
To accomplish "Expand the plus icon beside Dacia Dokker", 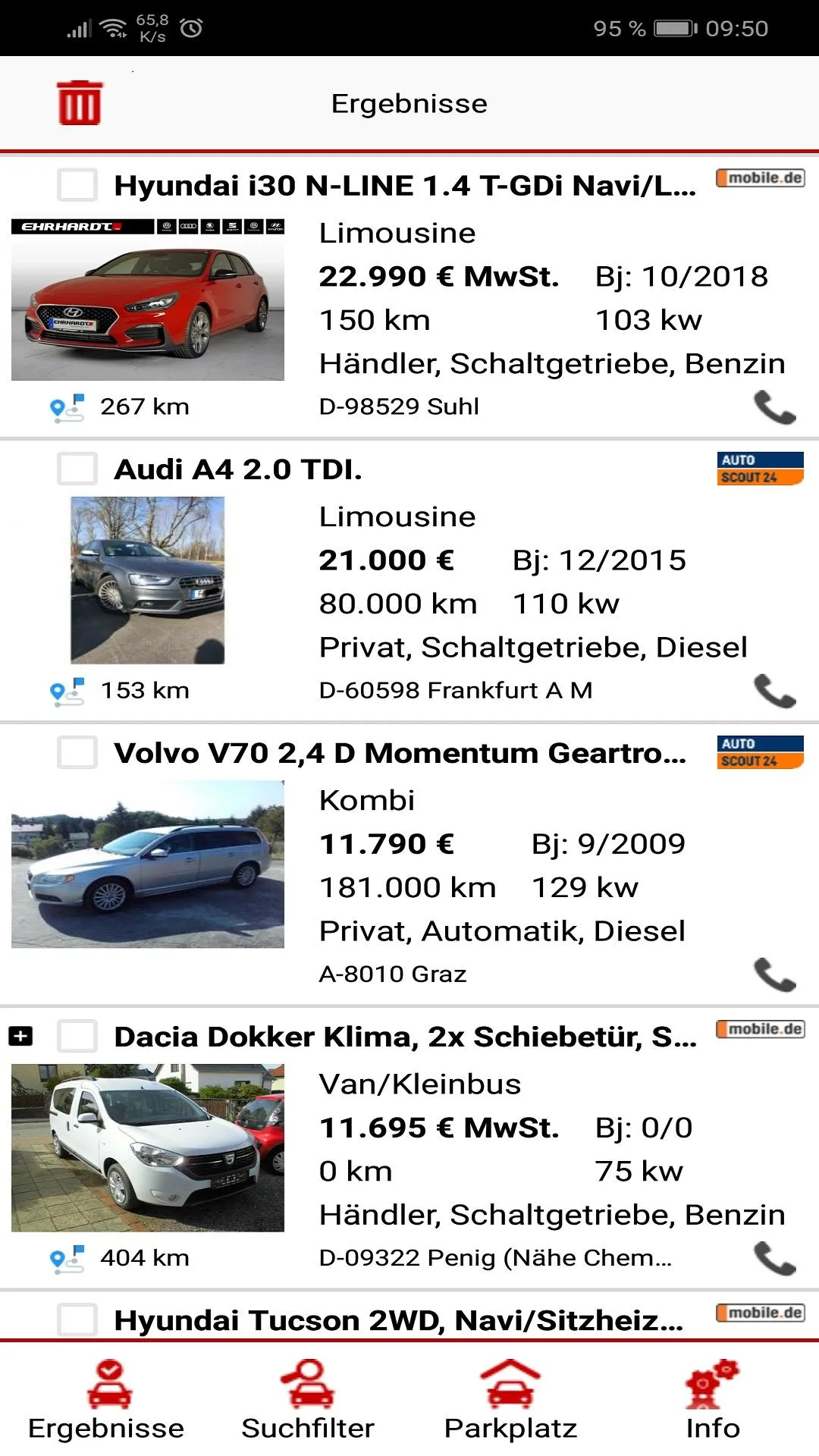I will [x=20, y=1036].
